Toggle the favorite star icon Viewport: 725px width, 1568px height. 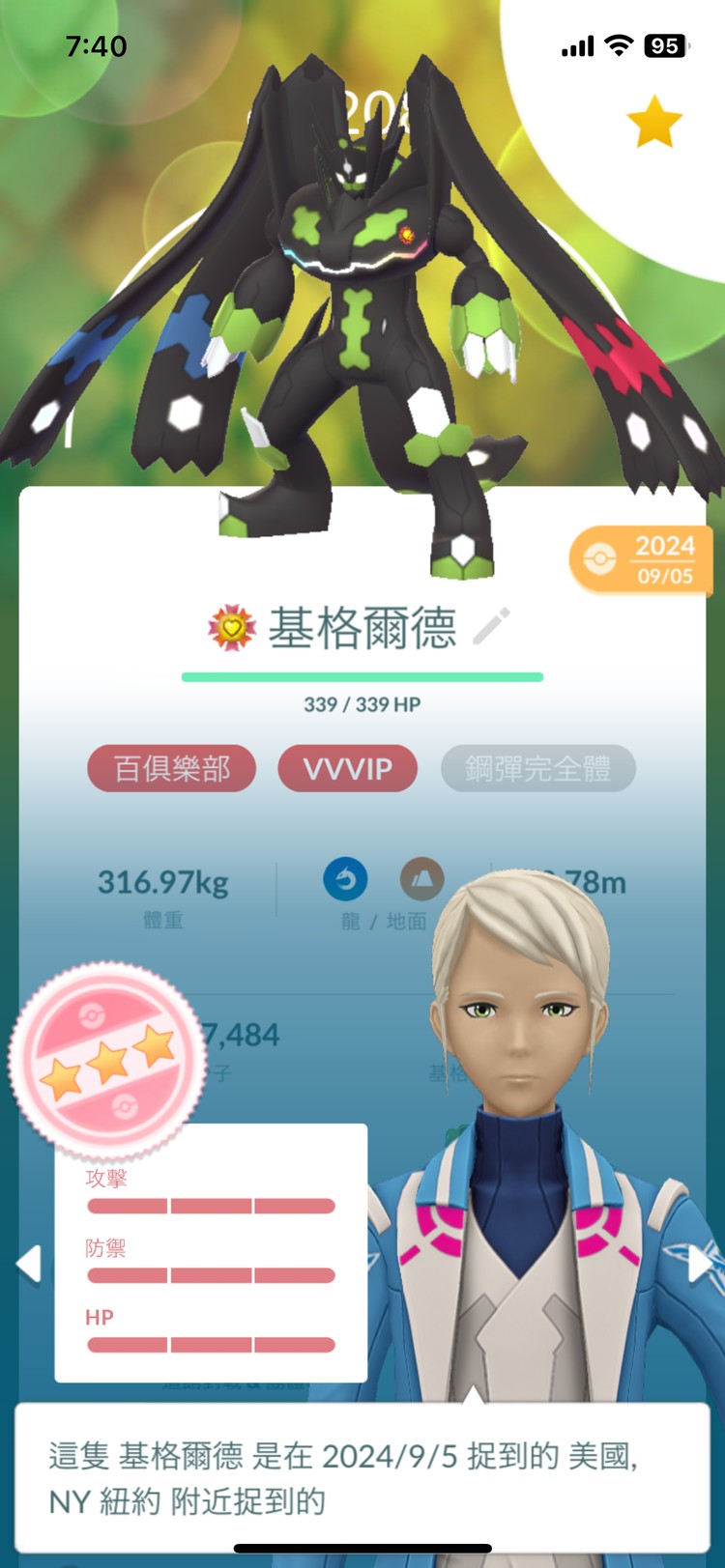pyautogui.click(x=654, y=122)
